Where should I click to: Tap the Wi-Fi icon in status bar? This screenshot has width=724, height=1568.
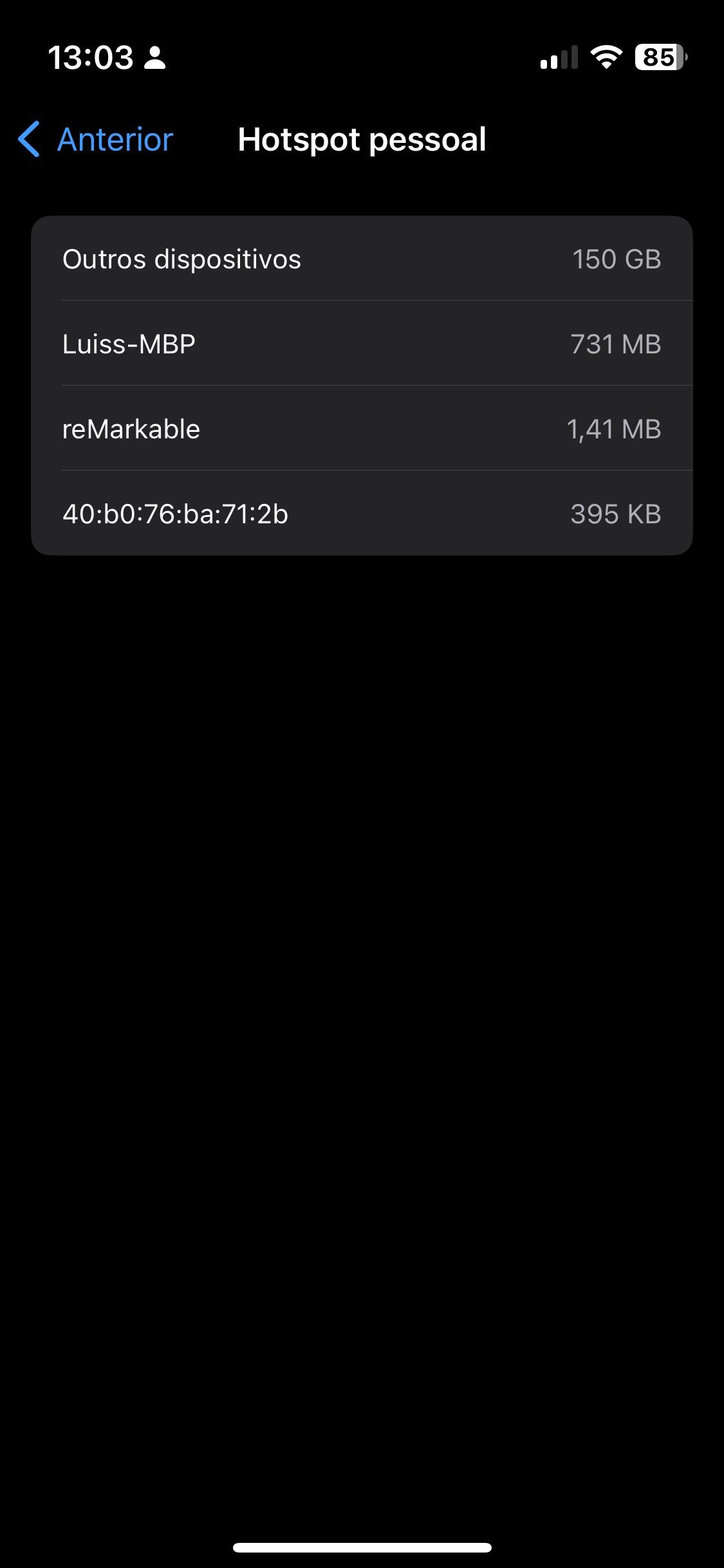pos(606,58)
